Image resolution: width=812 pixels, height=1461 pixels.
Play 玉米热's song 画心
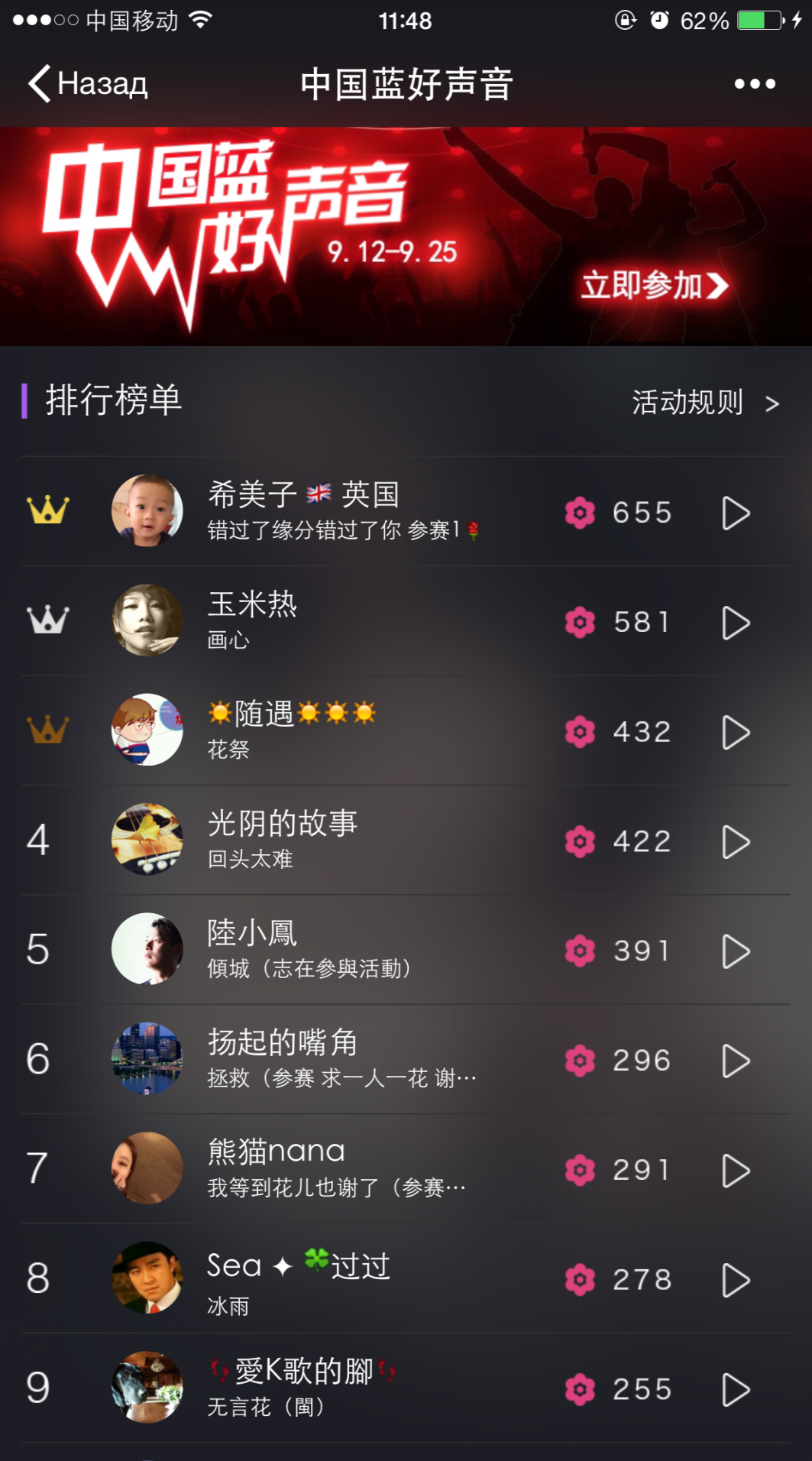736,623
